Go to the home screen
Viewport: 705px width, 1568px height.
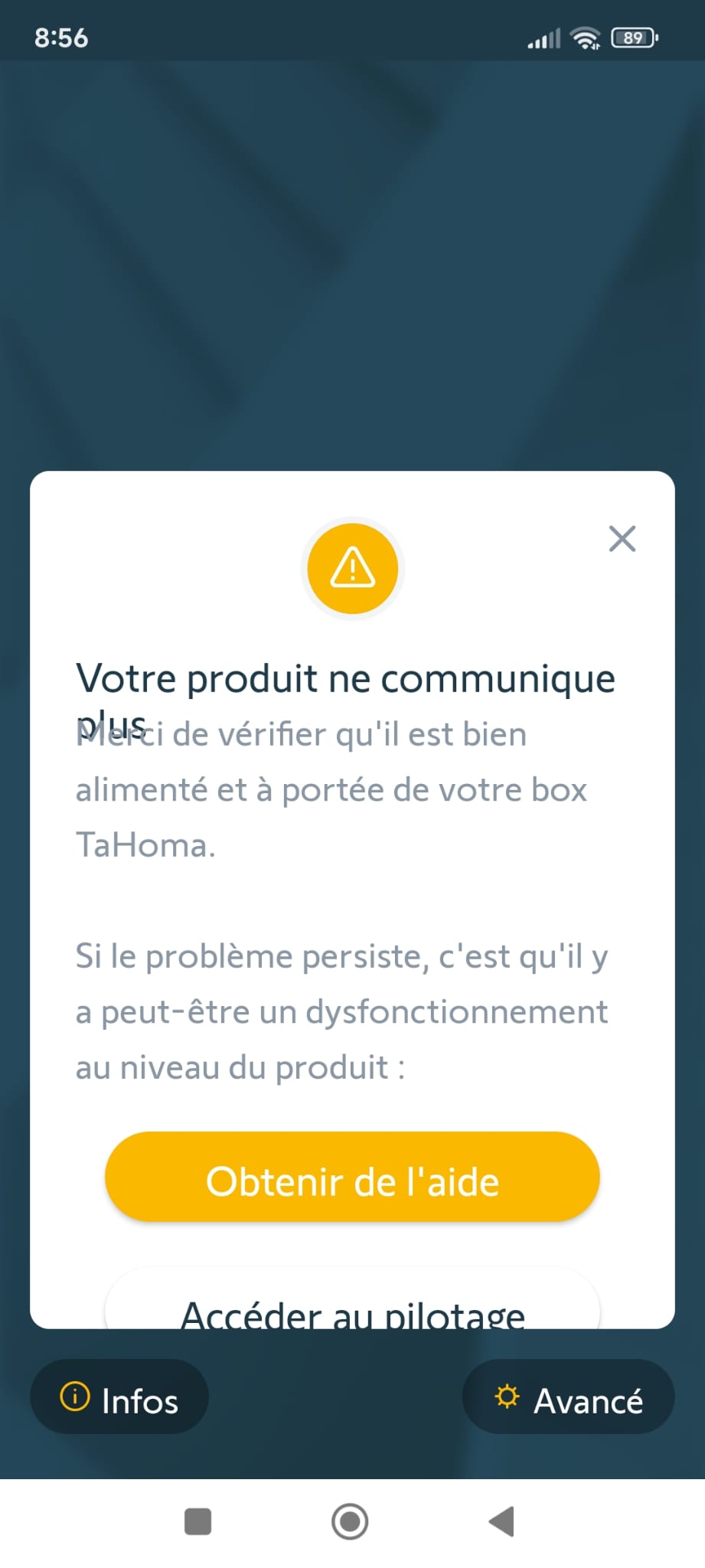point(350,1521)
